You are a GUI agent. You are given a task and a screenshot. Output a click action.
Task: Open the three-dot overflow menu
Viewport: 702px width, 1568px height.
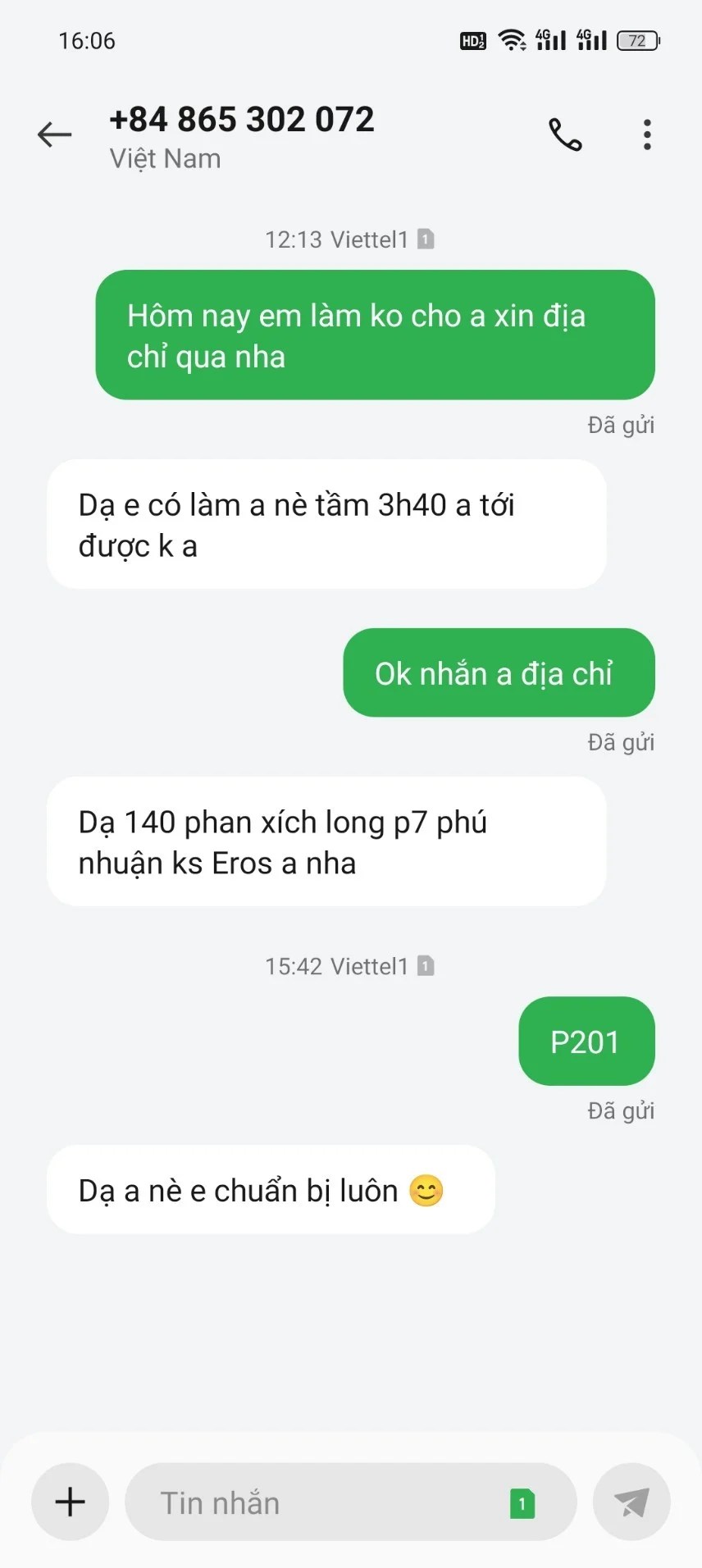coord(647,134)
